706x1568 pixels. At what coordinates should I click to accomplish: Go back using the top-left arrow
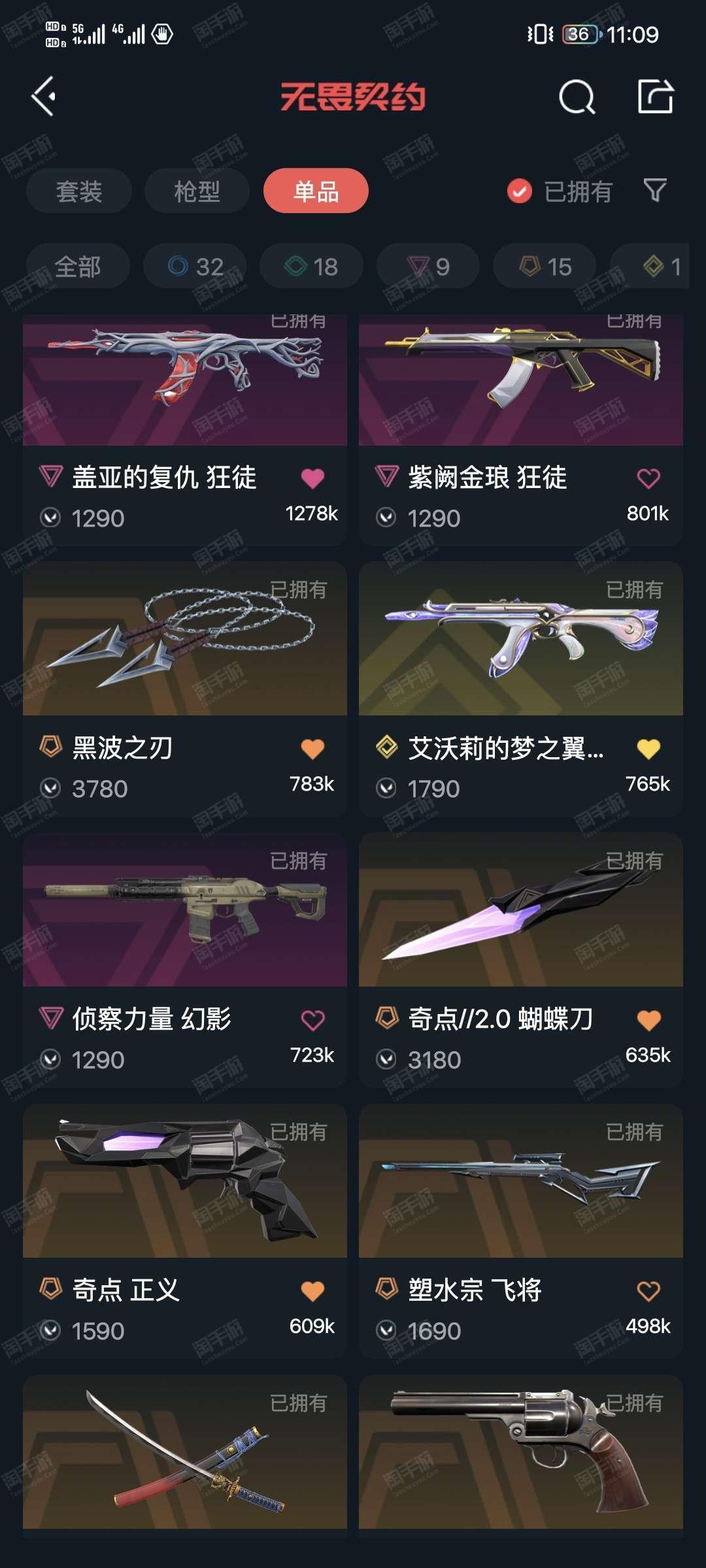pyautogui.click(x=44, y=97)
